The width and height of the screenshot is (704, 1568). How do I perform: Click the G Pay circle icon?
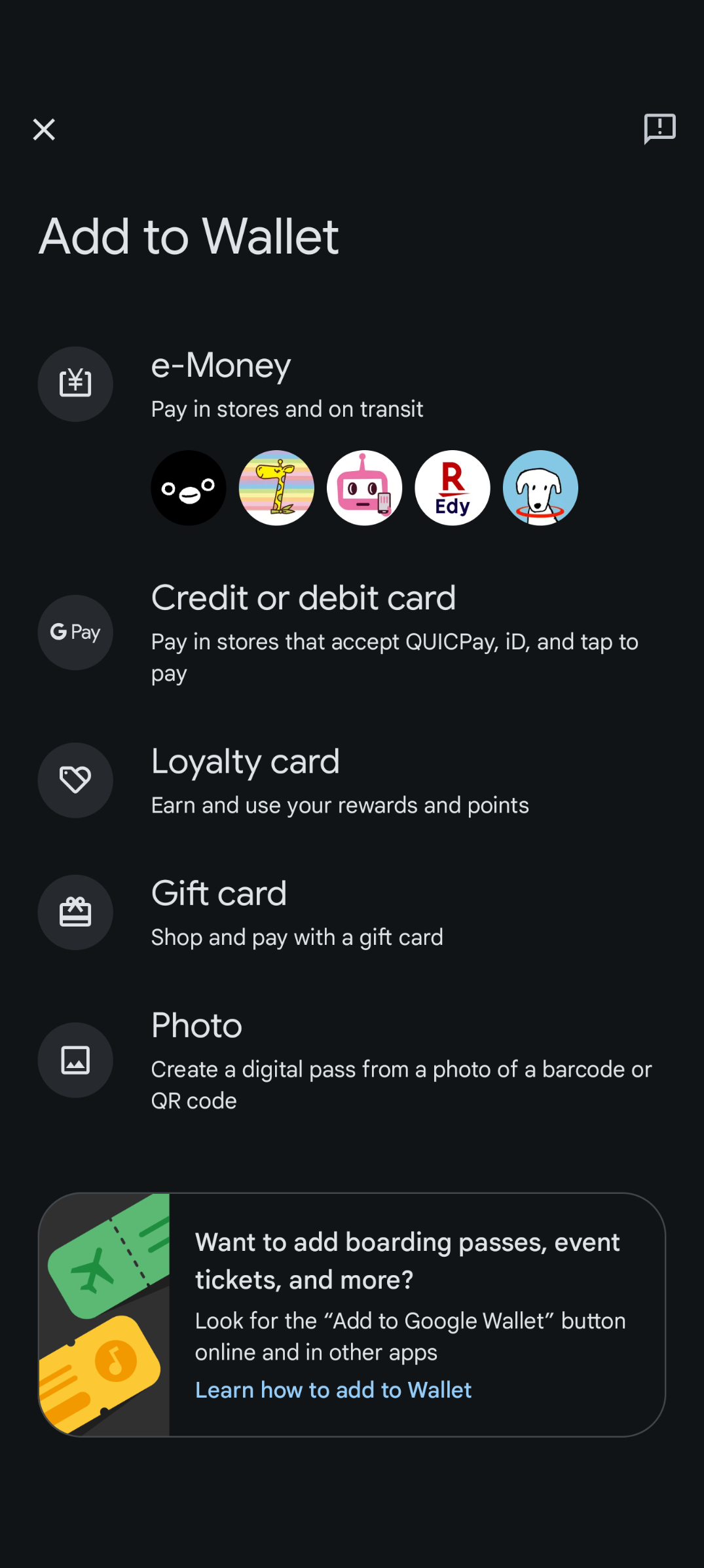(75, 632)
